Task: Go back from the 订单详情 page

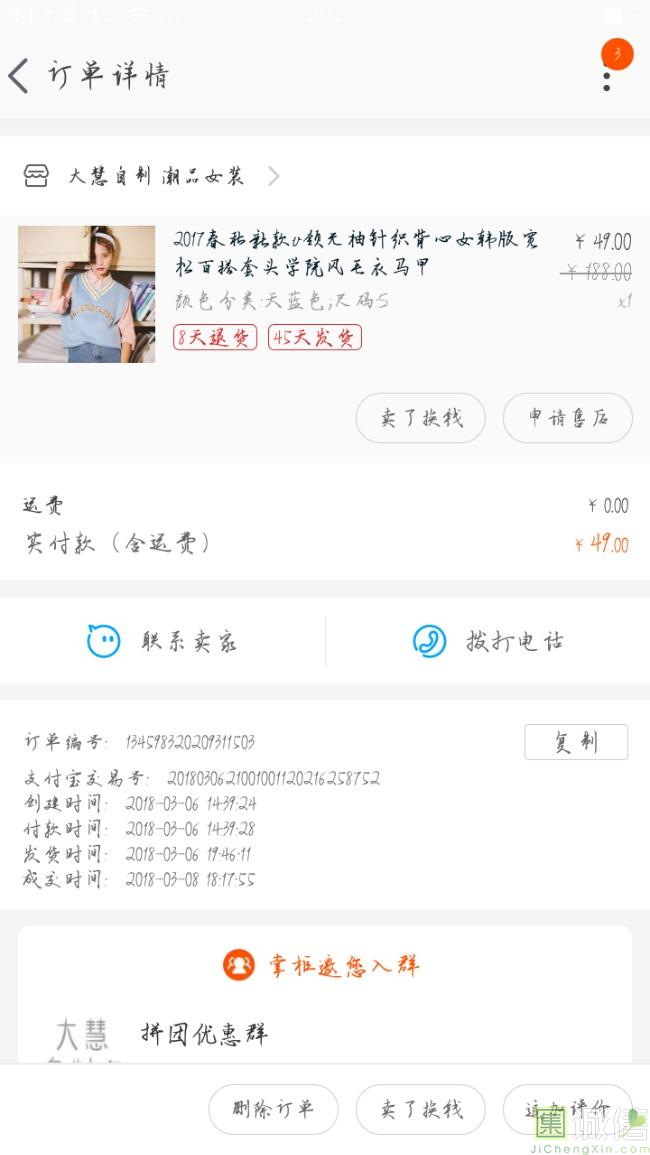Action: (x=19, y=76)
